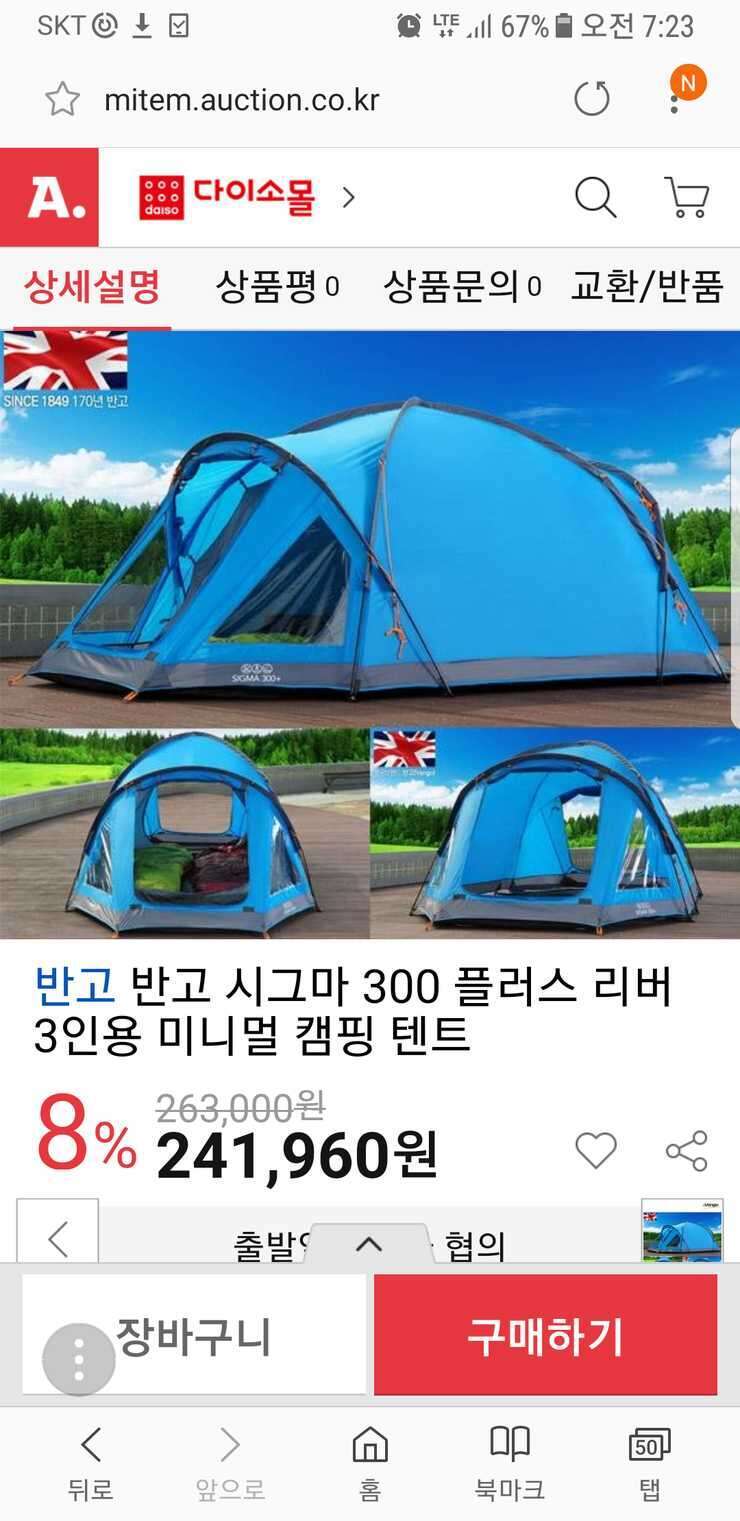Expand the bottom panel with up chevron

point(369,1243)
